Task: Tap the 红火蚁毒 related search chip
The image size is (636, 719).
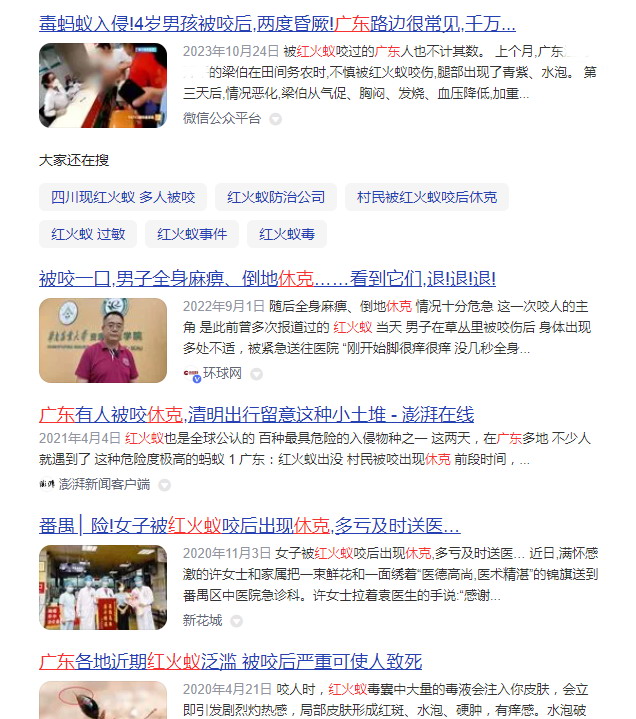Action: pyautogui.click(x=287, y=235)
